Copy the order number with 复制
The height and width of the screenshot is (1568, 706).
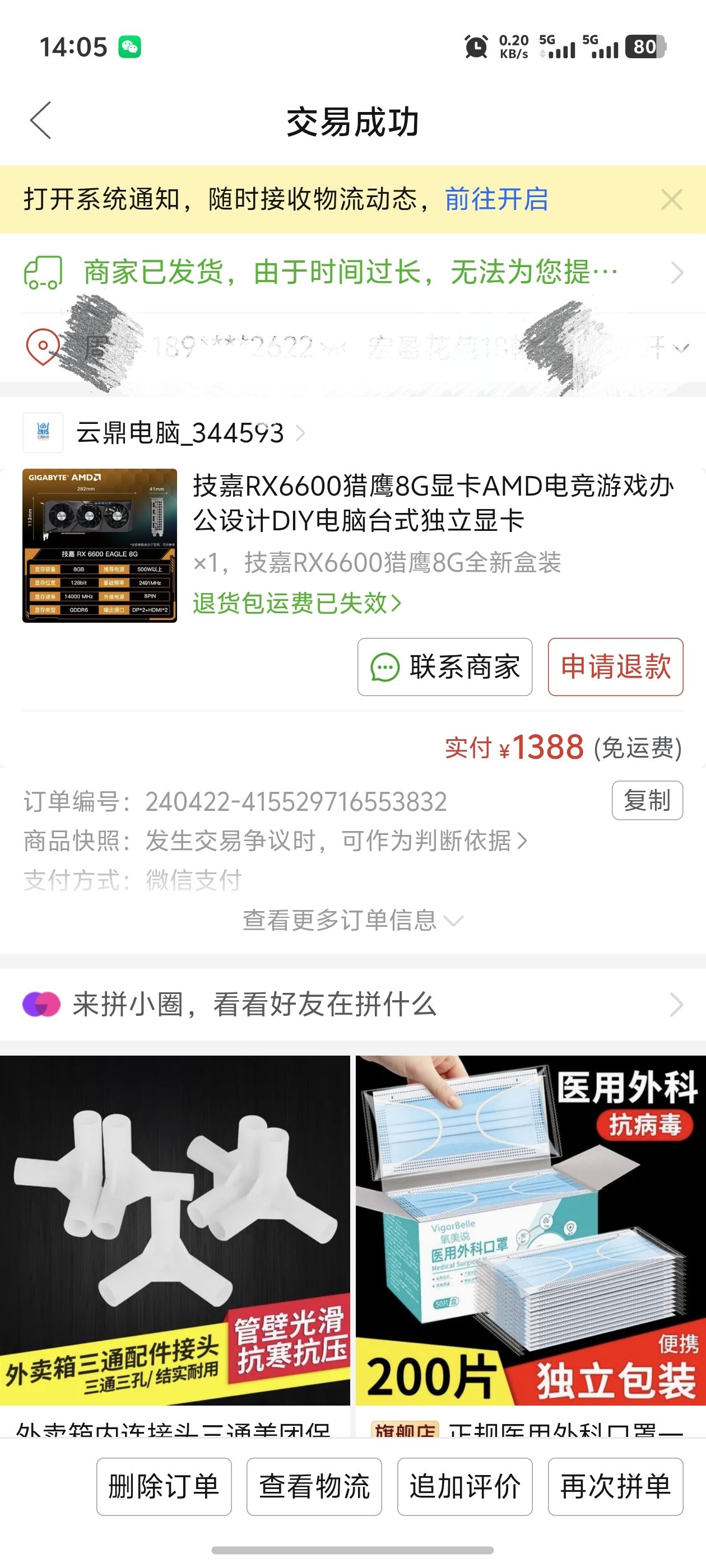(647, 800)
